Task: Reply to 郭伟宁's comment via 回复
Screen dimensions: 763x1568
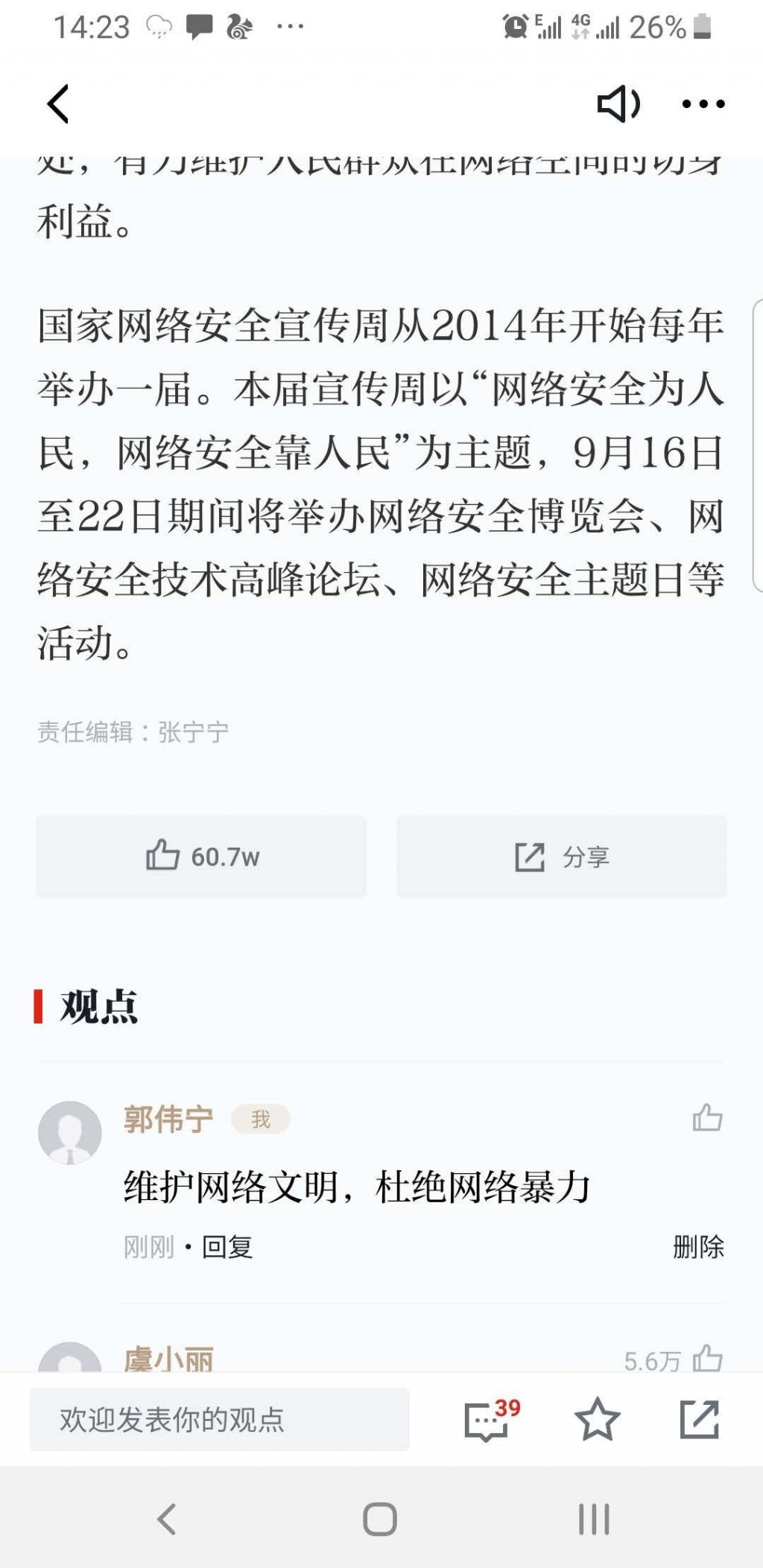Action: click(227, 1247)
